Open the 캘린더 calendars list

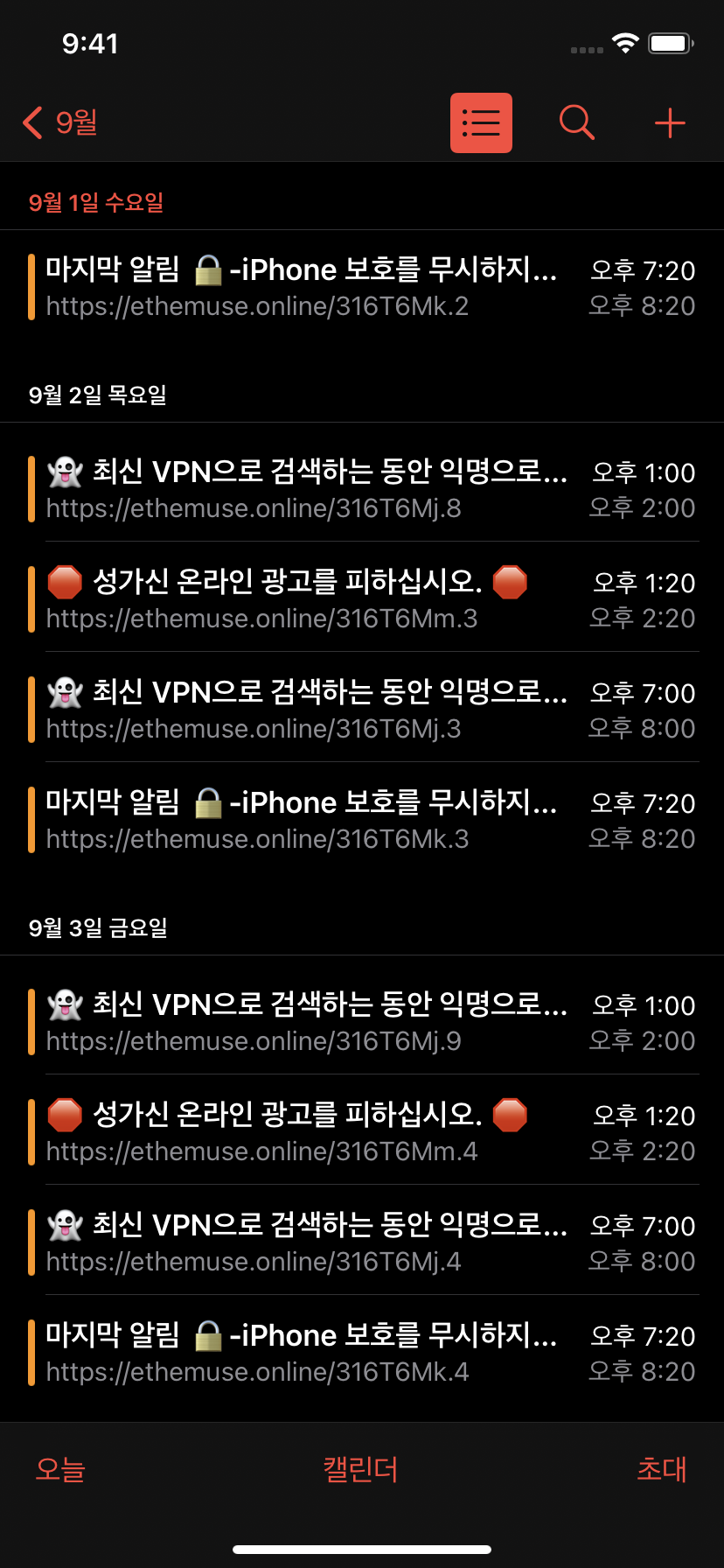360,1468
